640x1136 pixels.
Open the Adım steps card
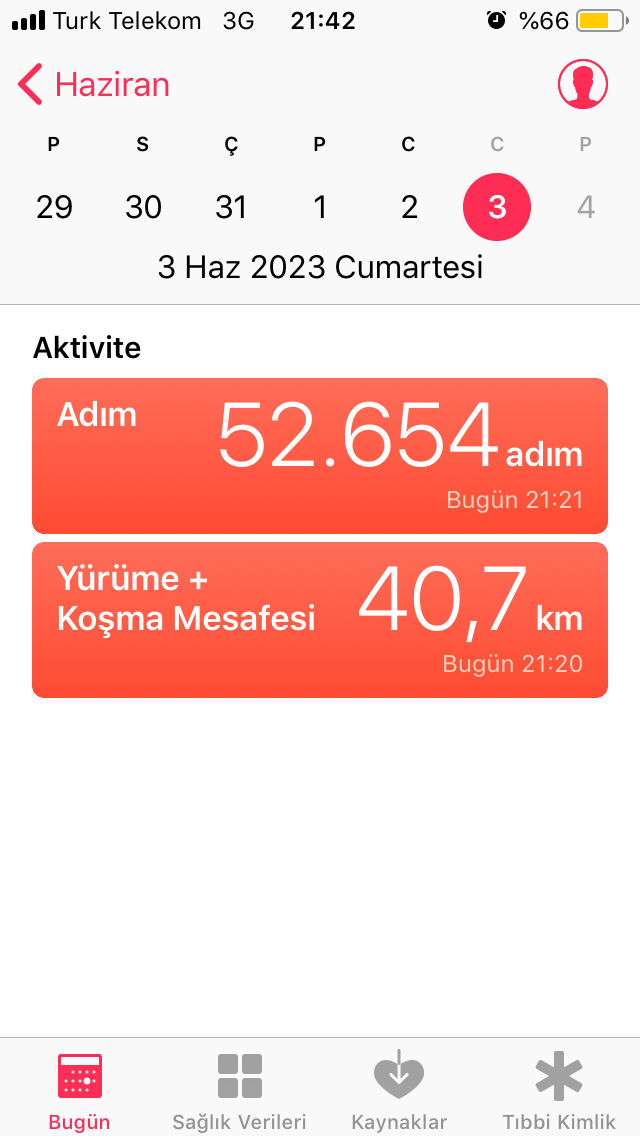[x=320, y=456]
